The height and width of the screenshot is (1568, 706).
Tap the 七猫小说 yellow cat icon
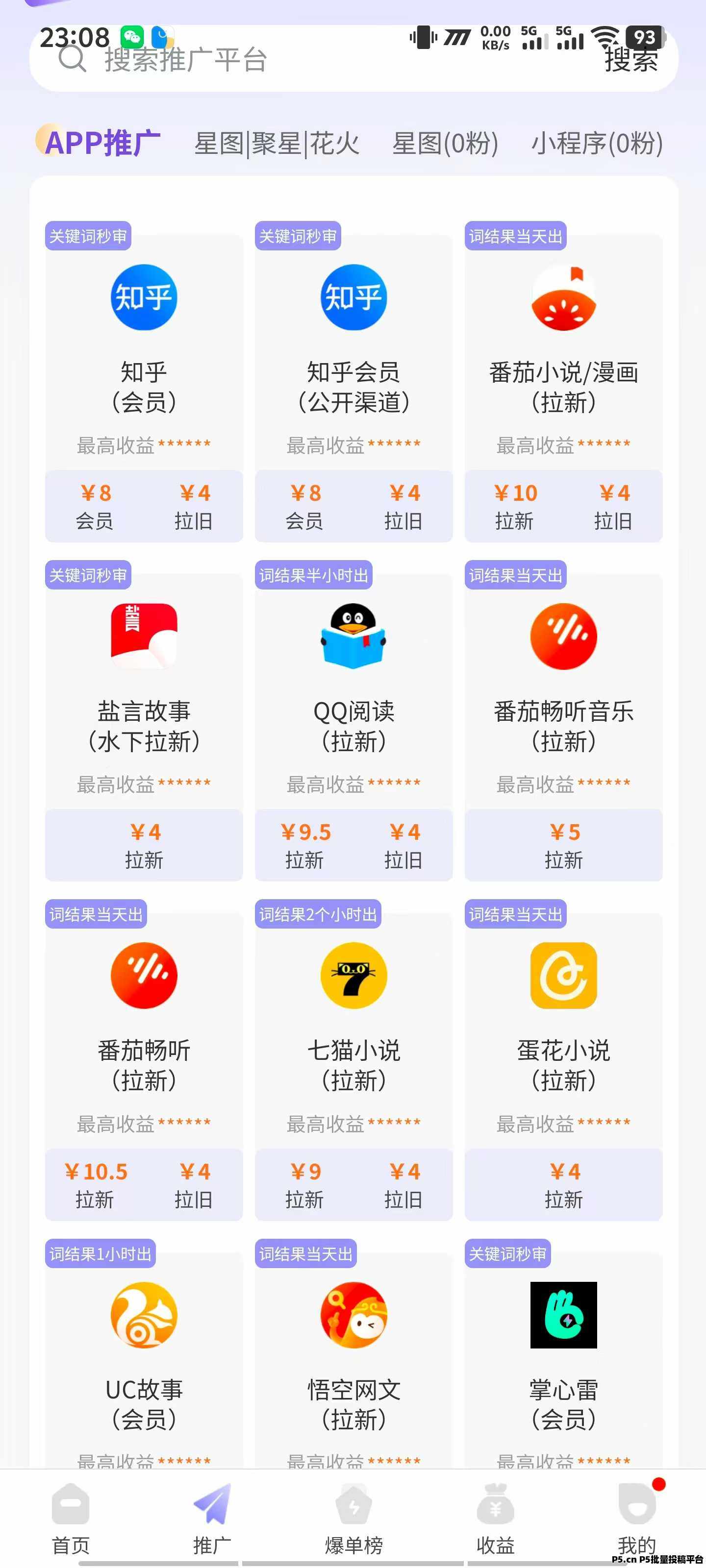[x=353, y=974]
